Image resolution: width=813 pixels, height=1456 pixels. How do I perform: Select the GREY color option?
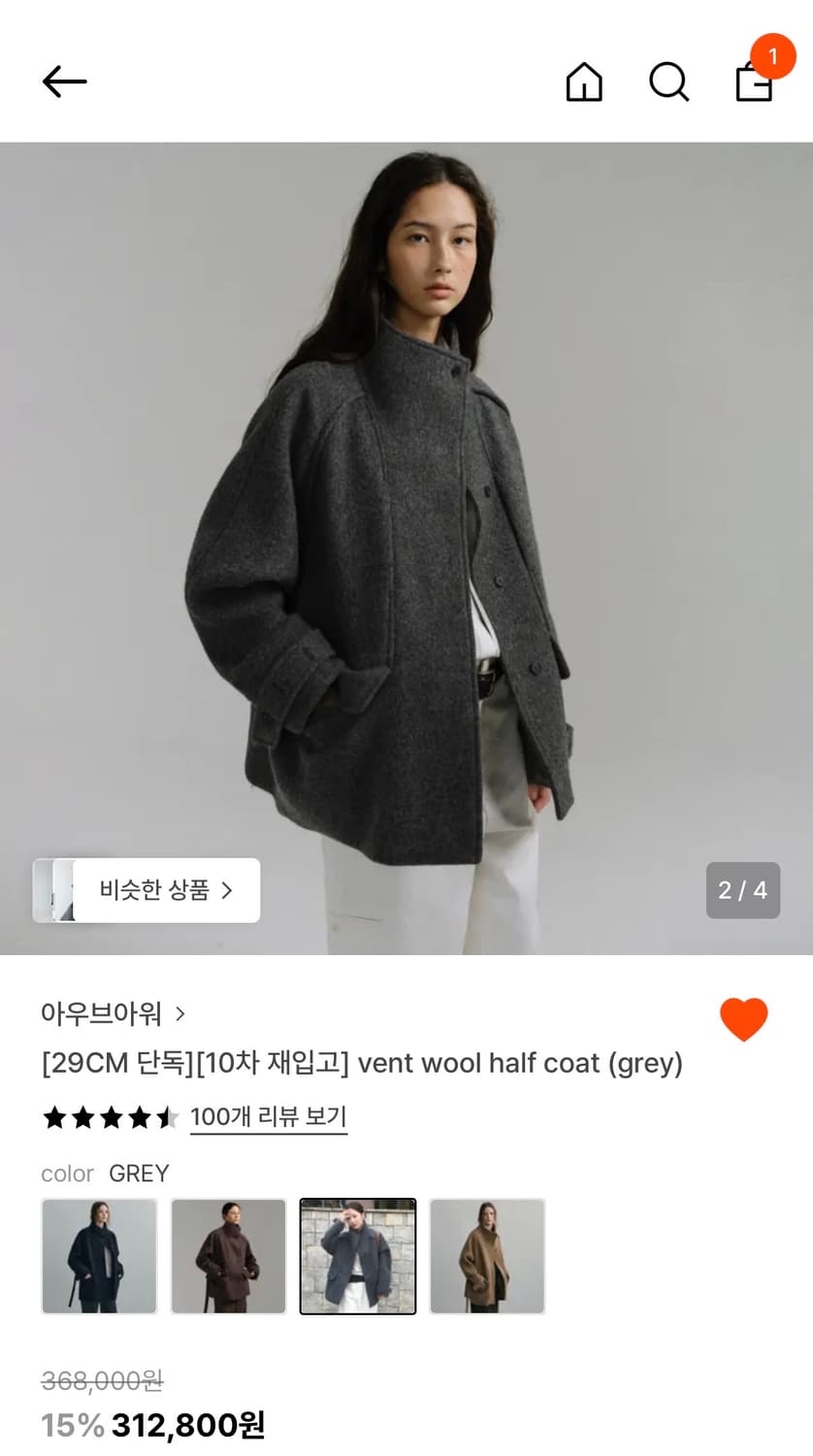(358, 1256)
